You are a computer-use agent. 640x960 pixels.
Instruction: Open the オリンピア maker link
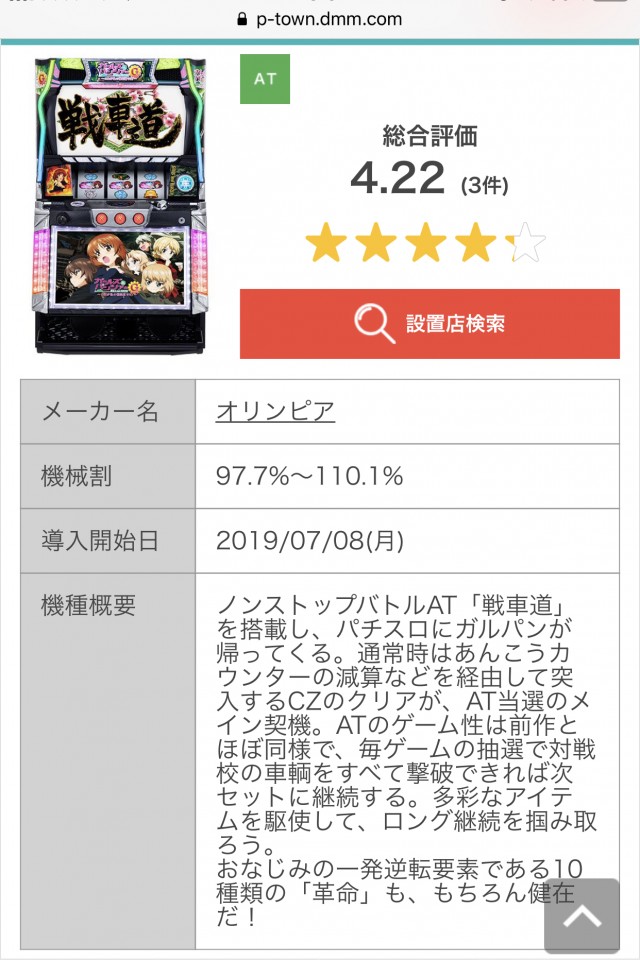pos(275,411)
